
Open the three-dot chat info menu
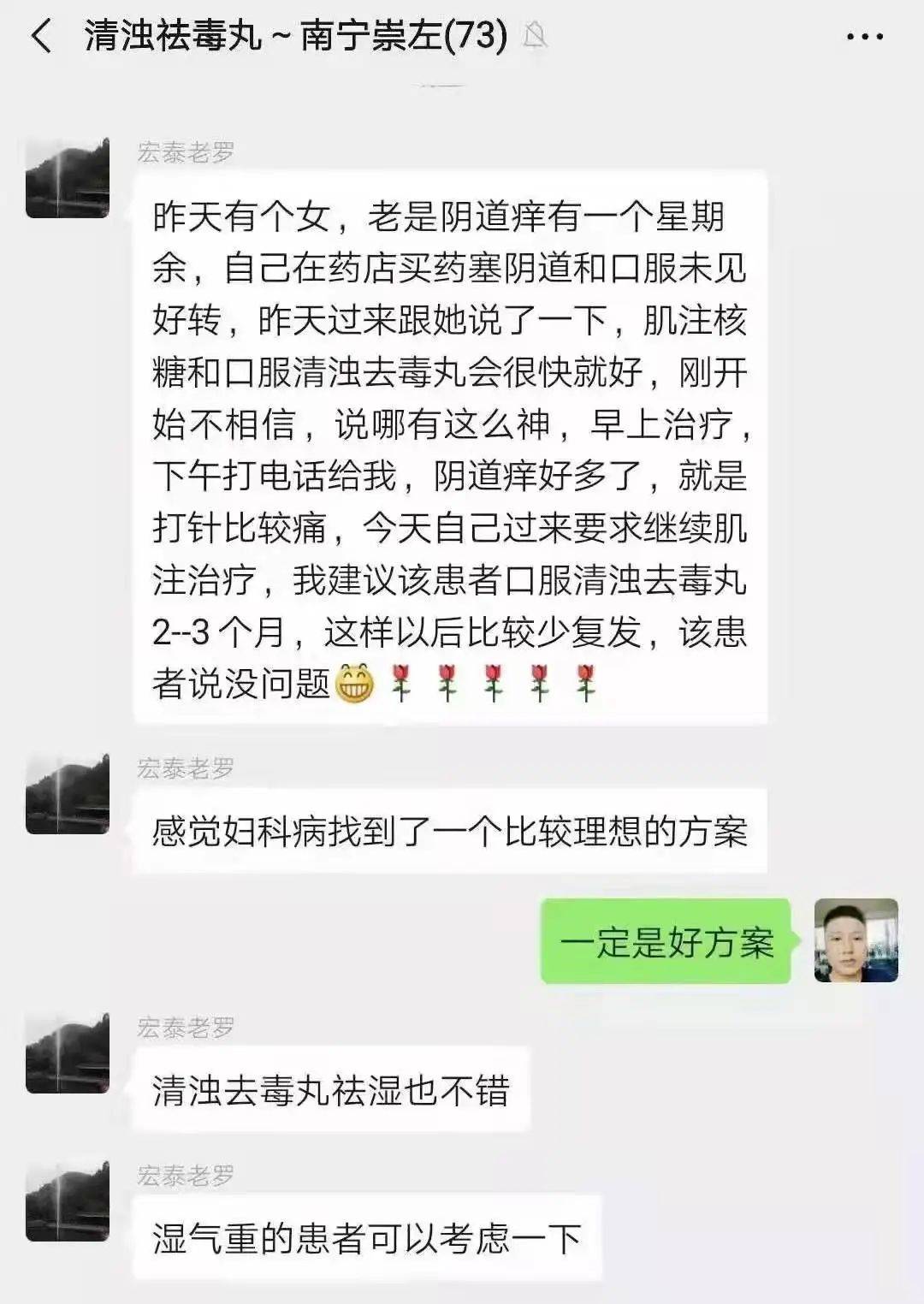point(864,37)
